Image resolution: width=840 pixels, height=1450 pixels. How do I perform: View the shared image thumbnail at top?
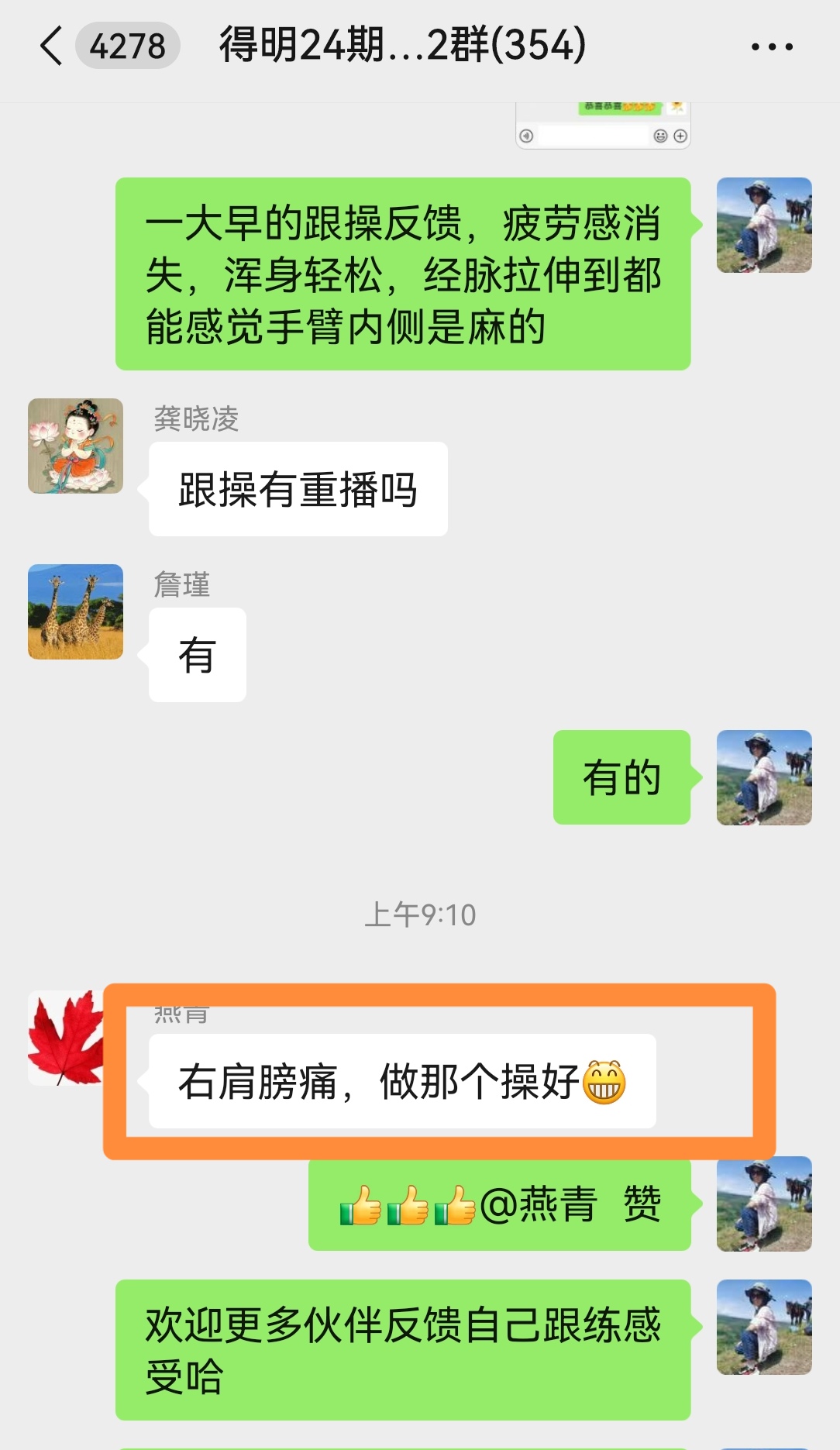603,126
